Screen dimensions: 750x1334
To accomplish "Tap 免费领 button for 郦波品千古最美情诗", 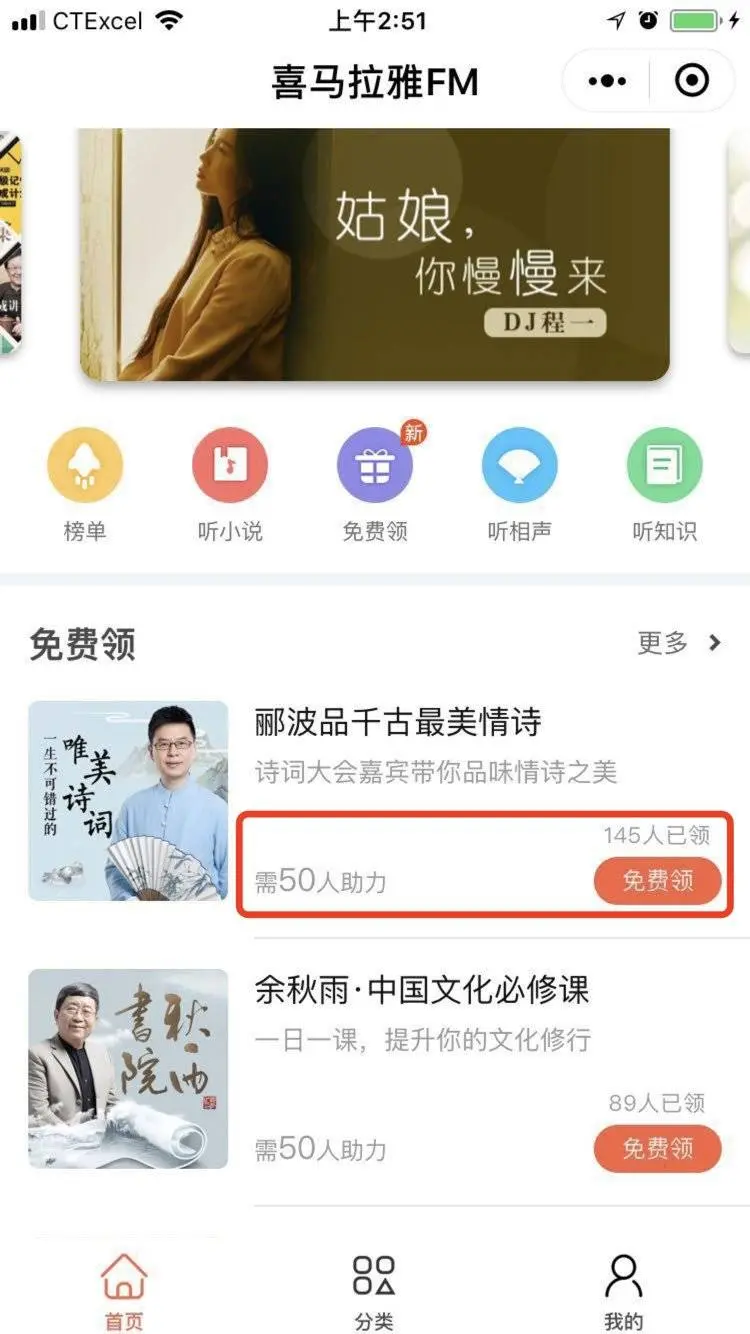I will [x=658, y=881].
